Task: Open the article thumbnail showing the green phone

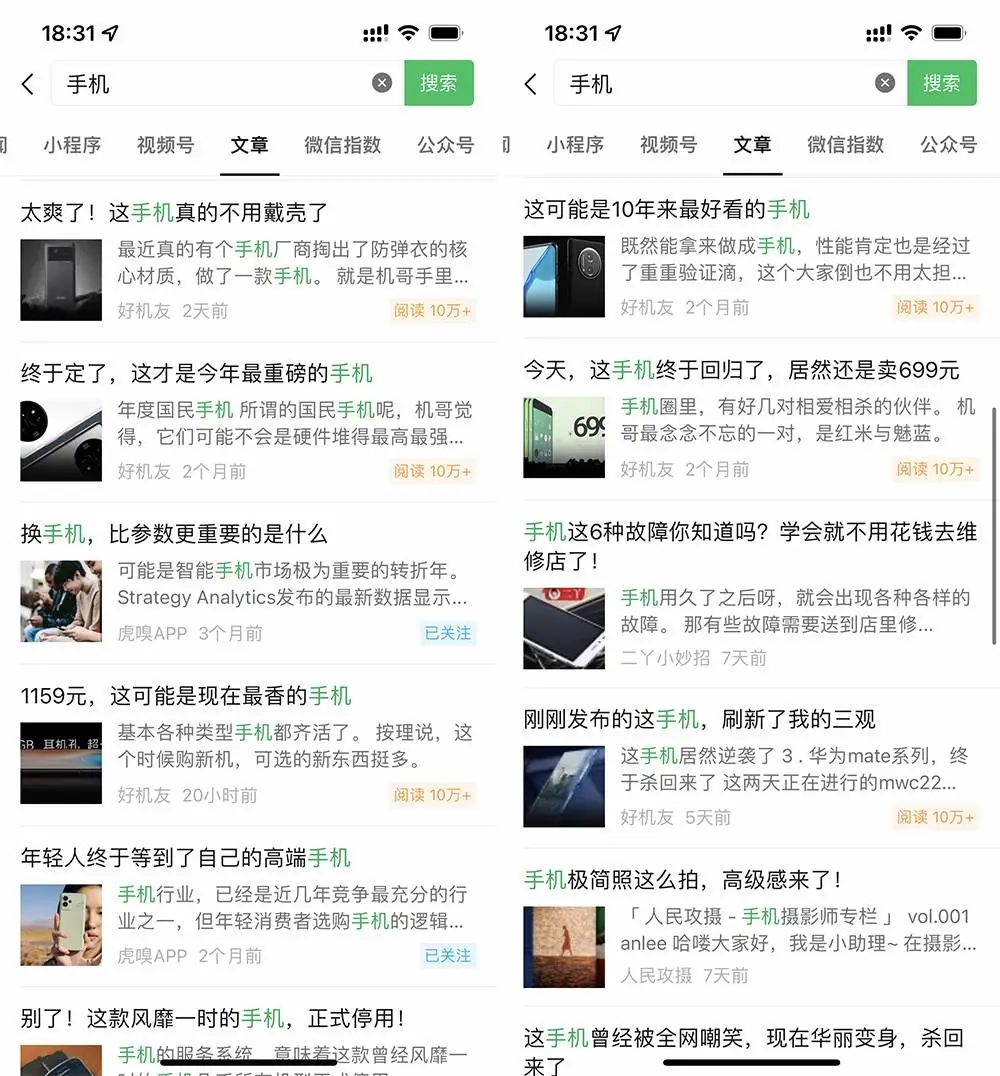Action: point(60,925)
